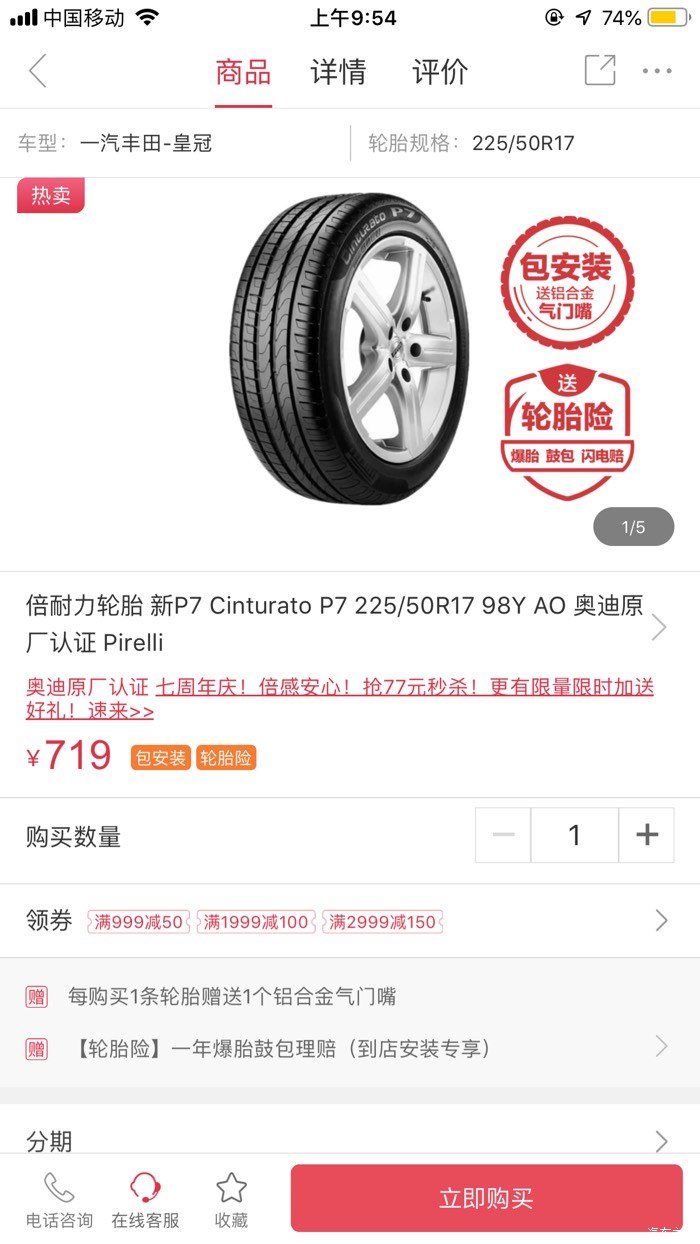This screenshot has height=1244, width=700.
Task: Go back to the previous page
Action: [38, 72]
